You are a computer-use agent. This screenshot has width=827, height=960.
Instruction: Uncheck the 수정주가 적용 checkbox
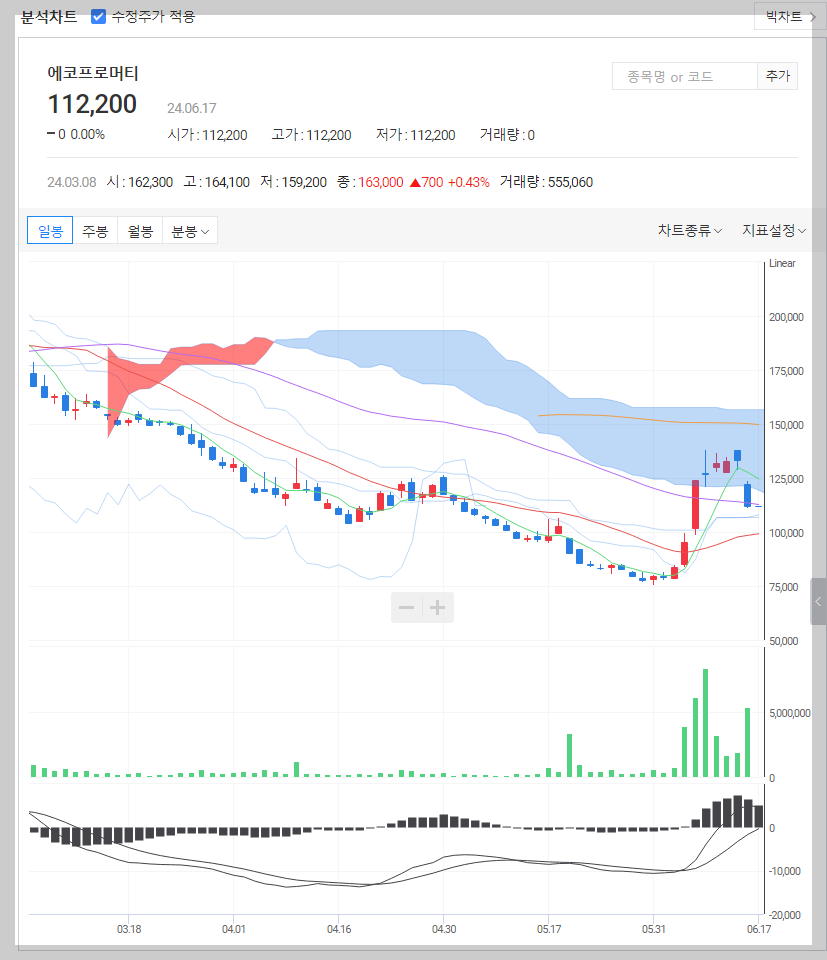[x=98, y=17]
